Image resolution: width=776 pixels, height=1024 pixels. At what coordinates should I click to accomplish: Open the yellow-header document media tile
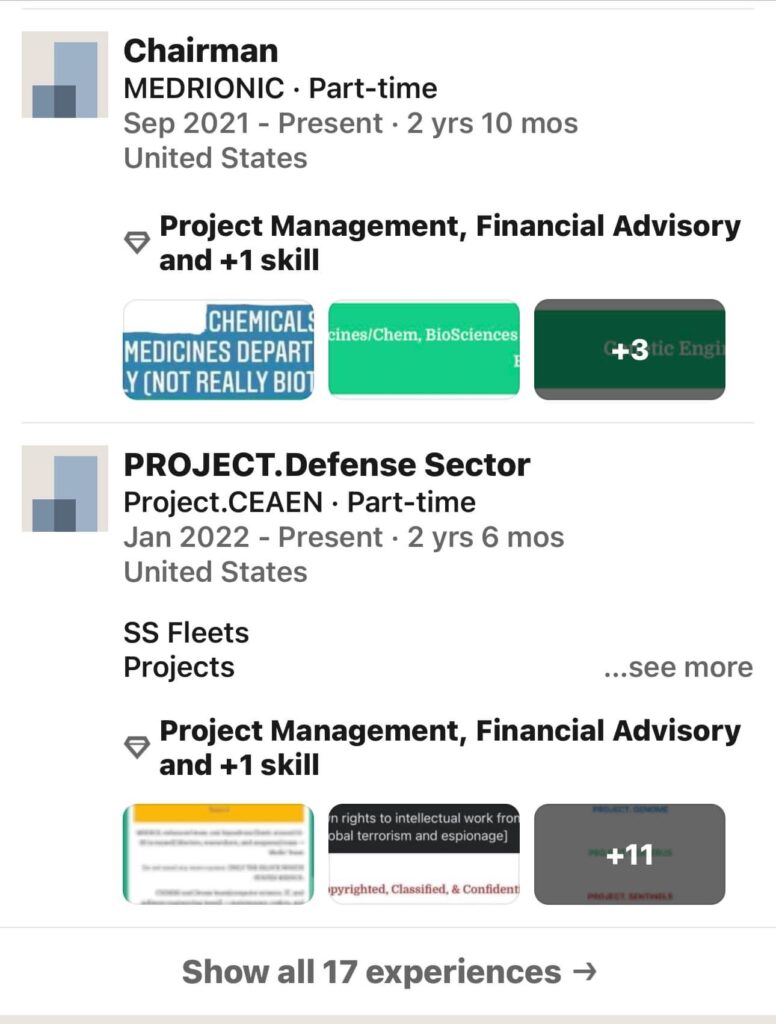coord(218,854)
